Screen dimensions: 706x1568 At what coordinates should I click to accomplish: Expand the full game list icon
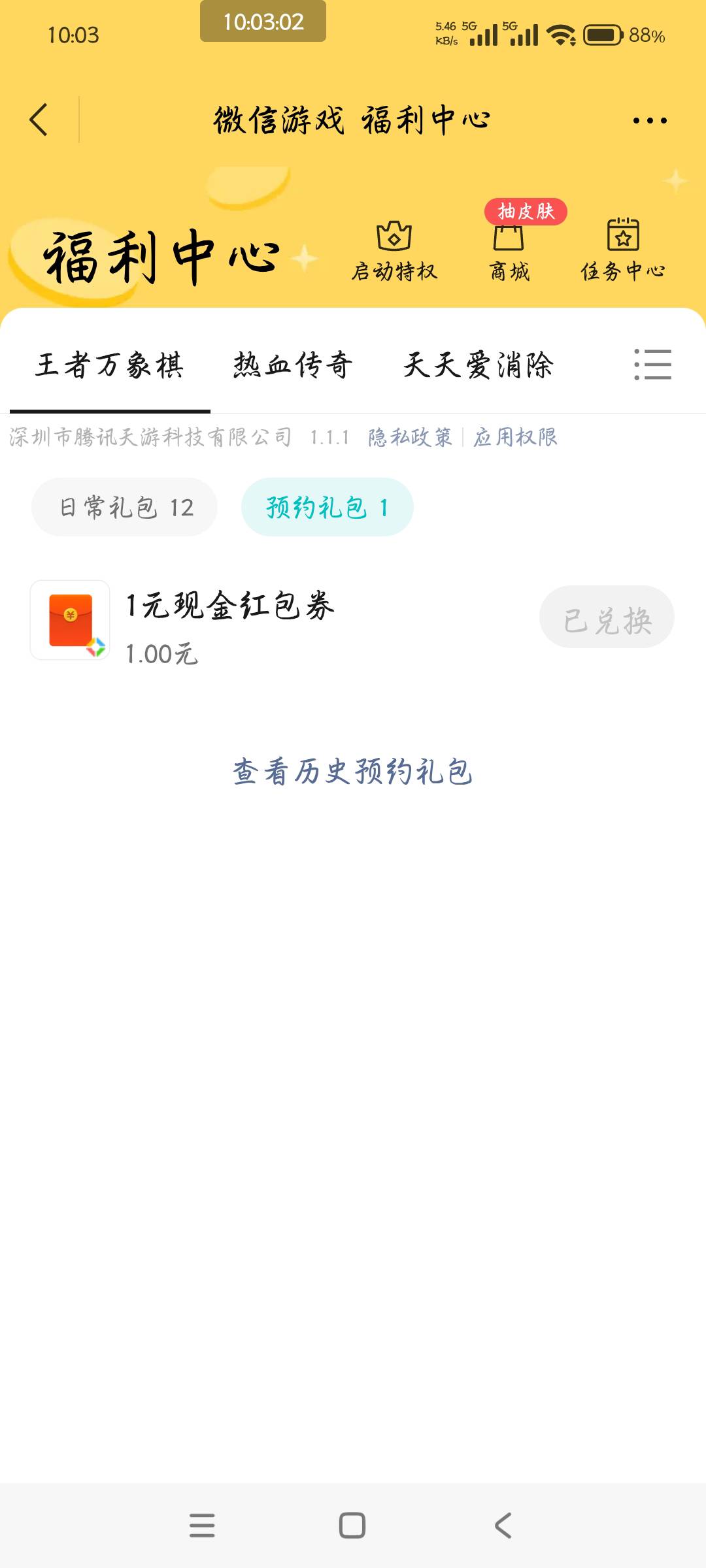click(652, 365)
